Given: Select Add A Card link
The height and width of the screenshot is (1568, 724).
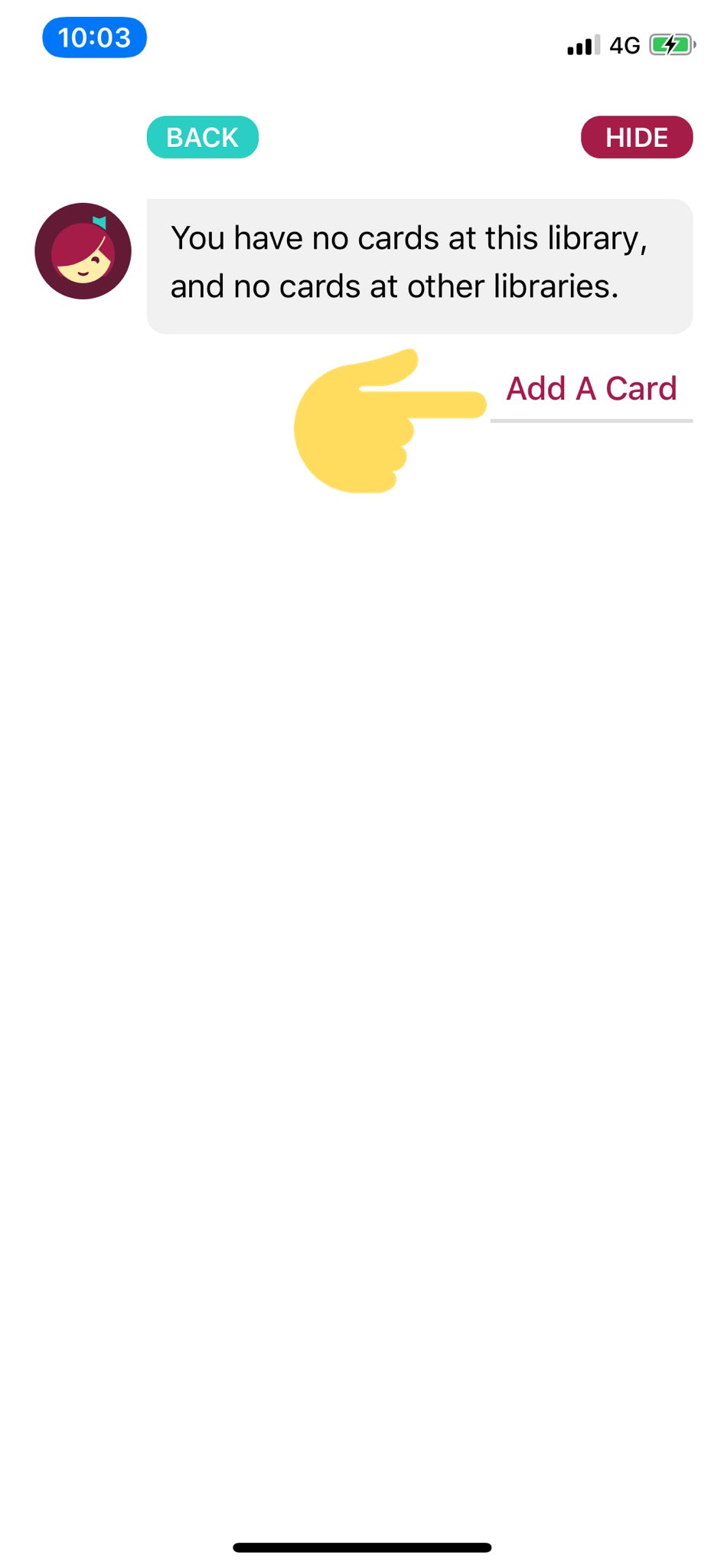Looking at the screenshot, I should click(591, 389).
